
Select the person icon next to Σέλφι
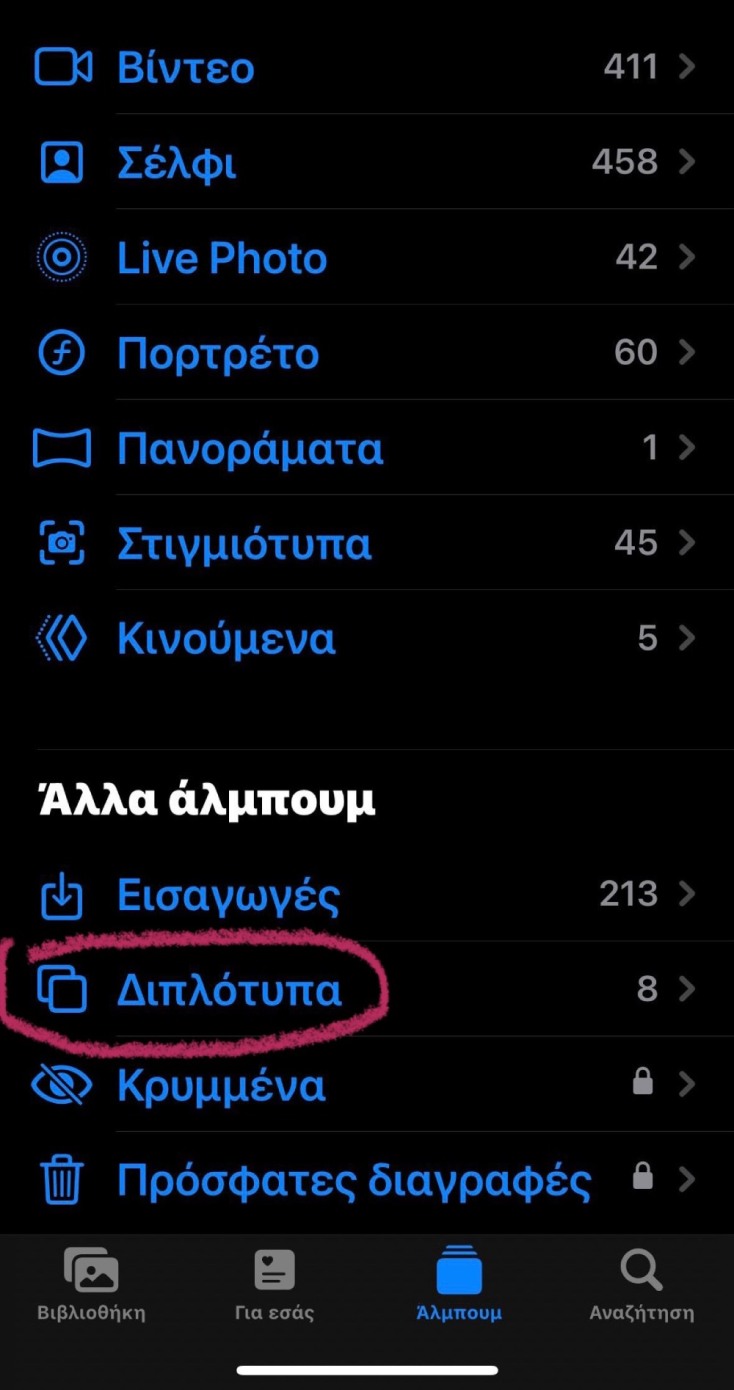coord(61,162)
